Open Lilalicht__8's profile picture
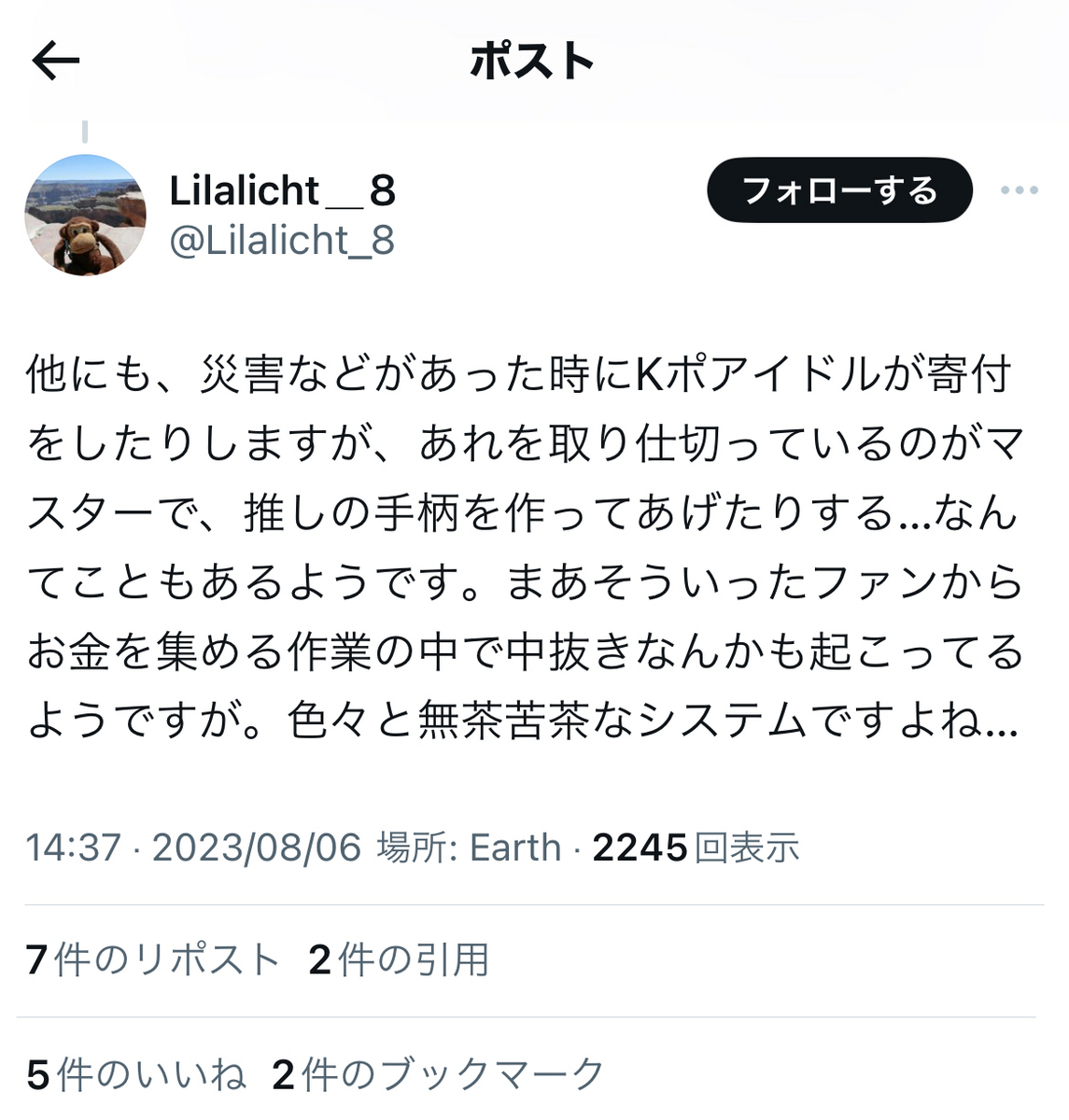 point(85,215)
